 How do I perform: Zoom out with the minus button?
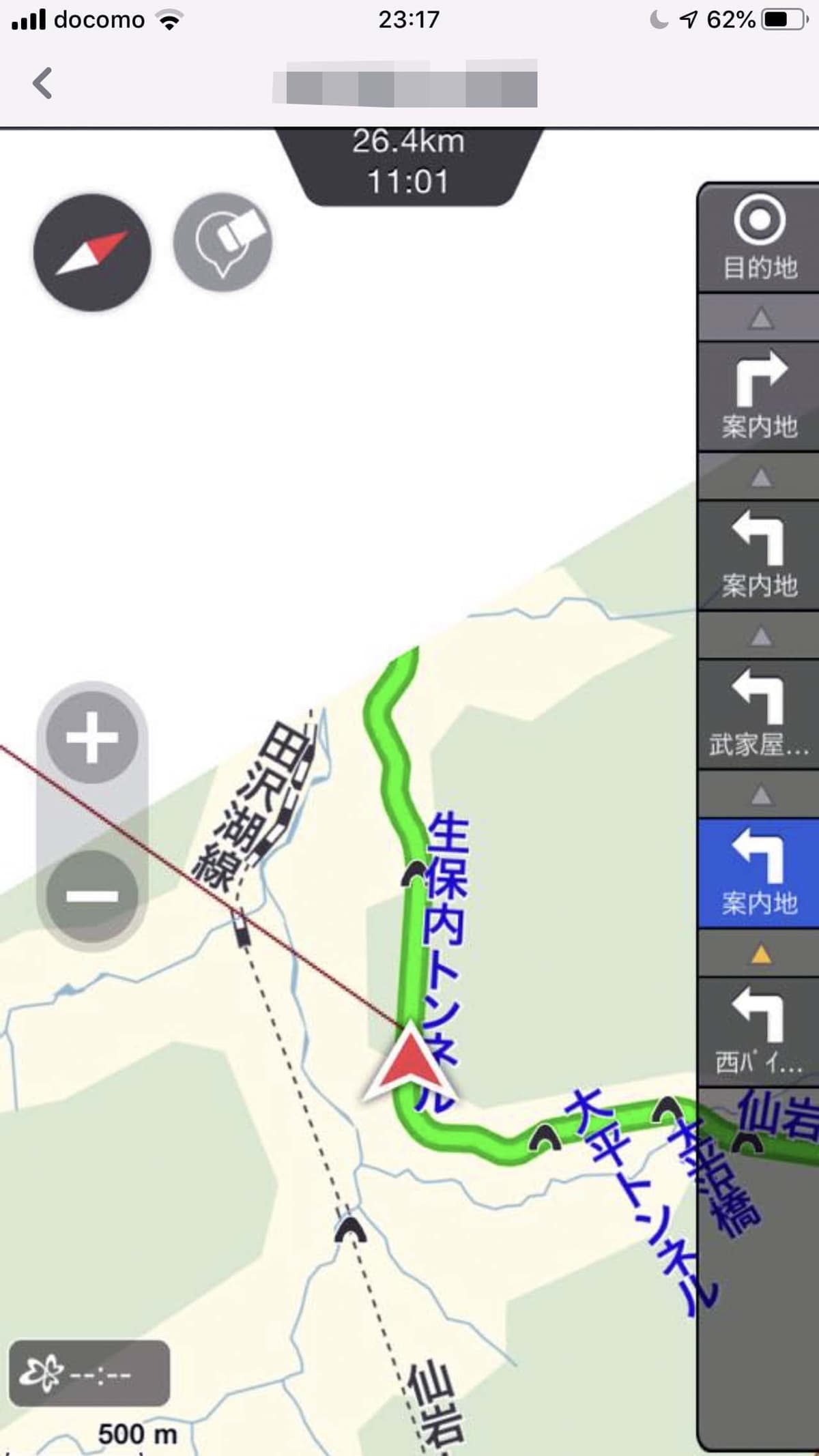[x=92, y=895]
